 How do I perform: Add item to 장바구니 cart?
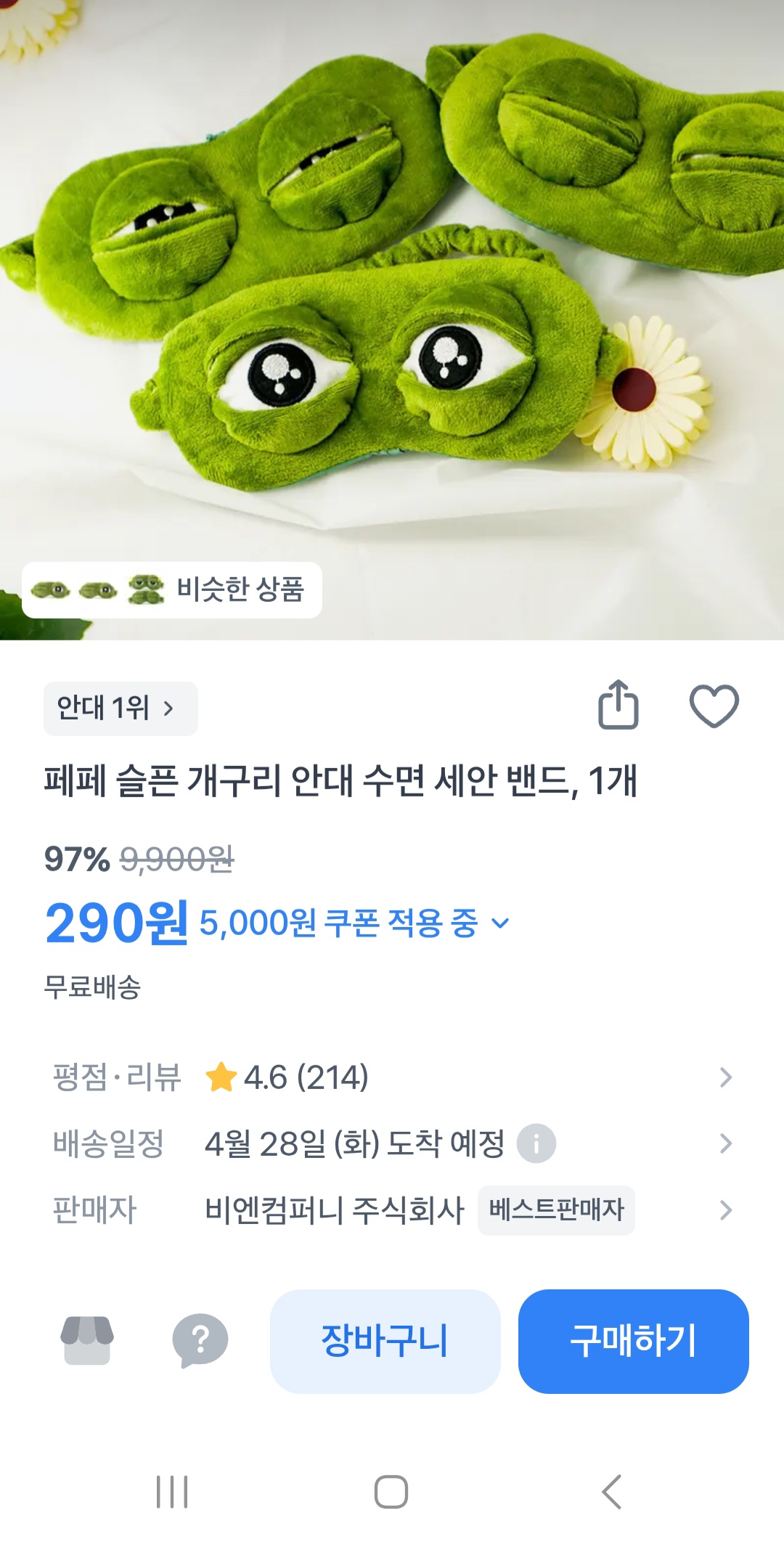pyautogui.click(x=385, y=1341)
